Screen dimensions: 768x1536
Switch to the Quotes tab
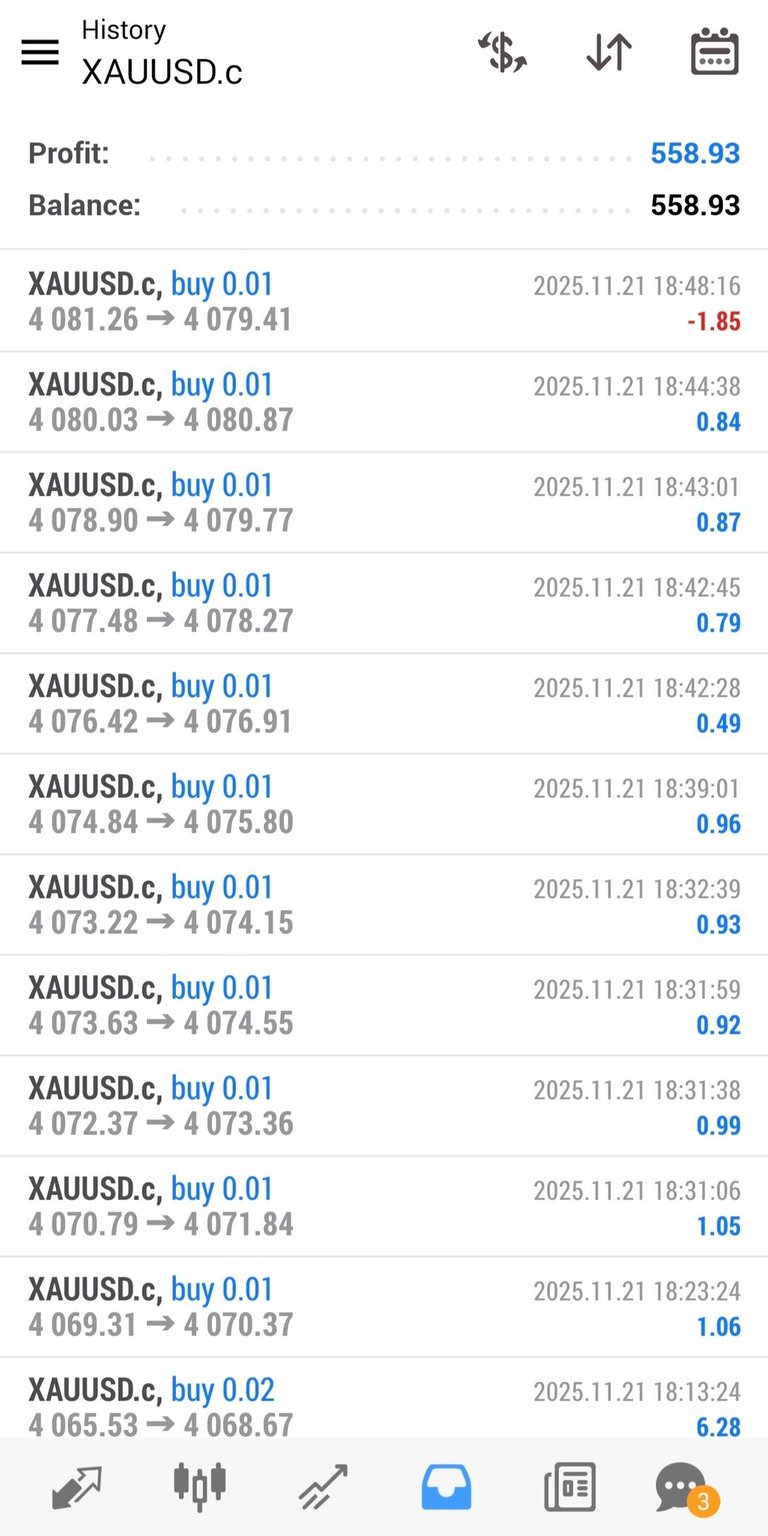coord(77,1487)
